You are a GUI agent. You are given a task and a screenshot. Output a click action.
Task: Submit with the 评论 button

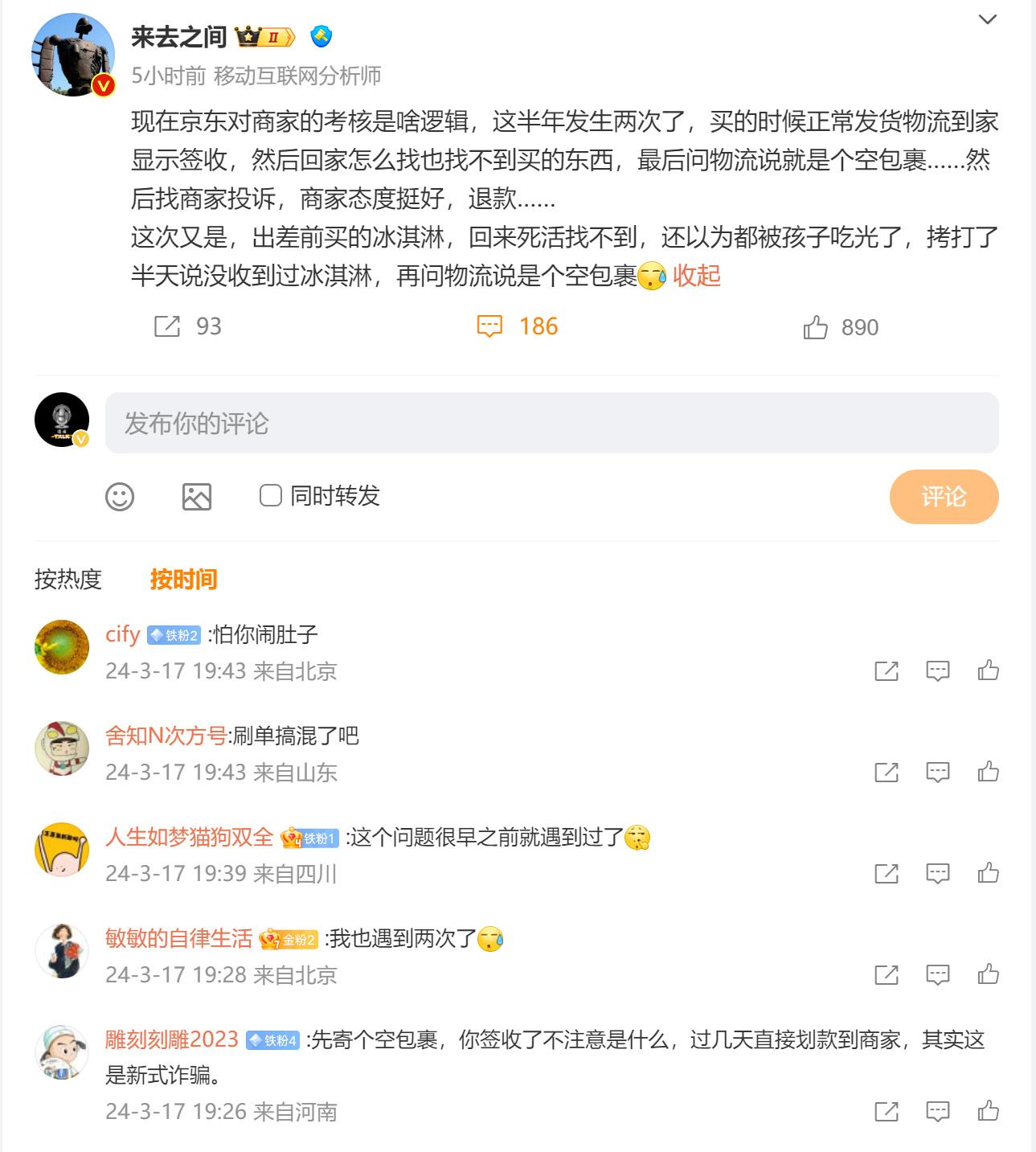click(x=944, y=497)
